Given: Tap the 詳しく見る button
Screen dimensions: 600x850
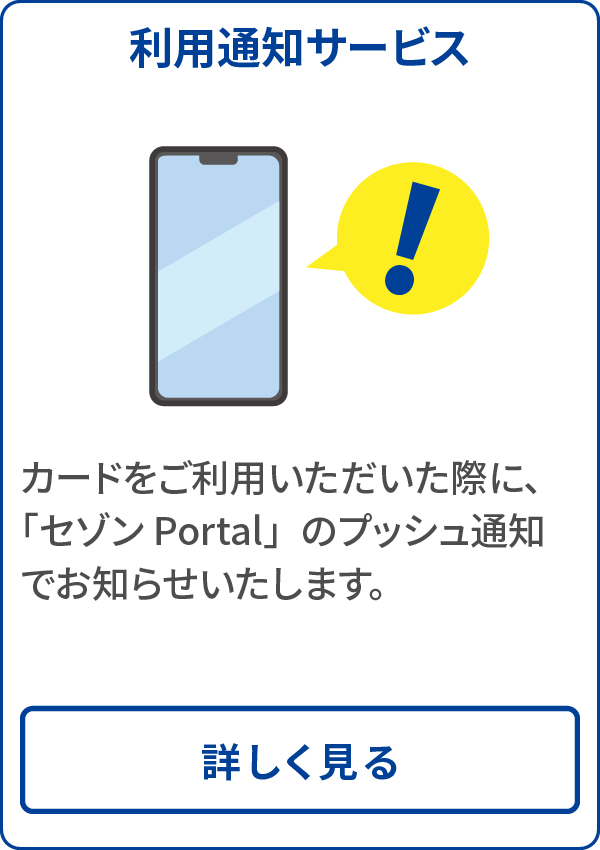Looking at the screenshot, I should click(x=300, y=761).
